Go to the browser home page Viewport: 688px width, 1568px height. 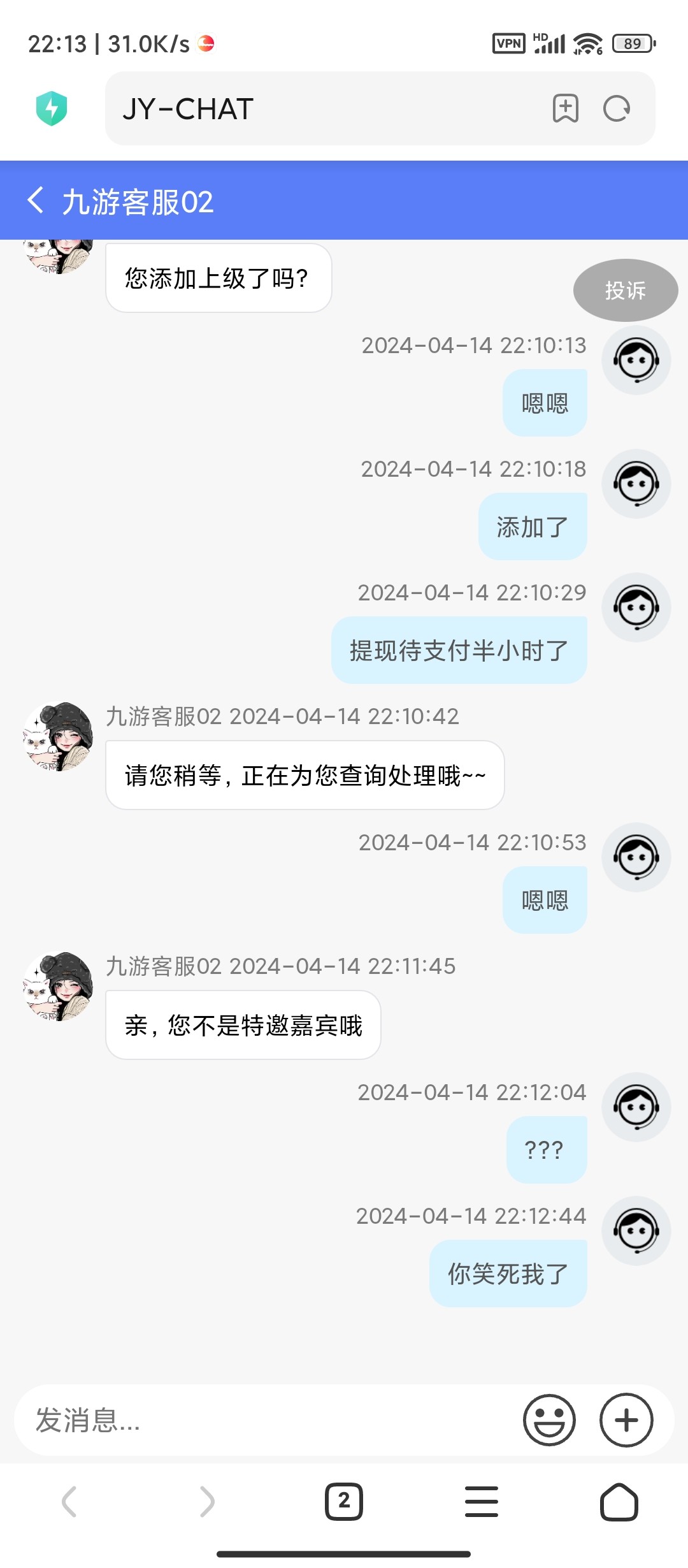coord(619,1502)
